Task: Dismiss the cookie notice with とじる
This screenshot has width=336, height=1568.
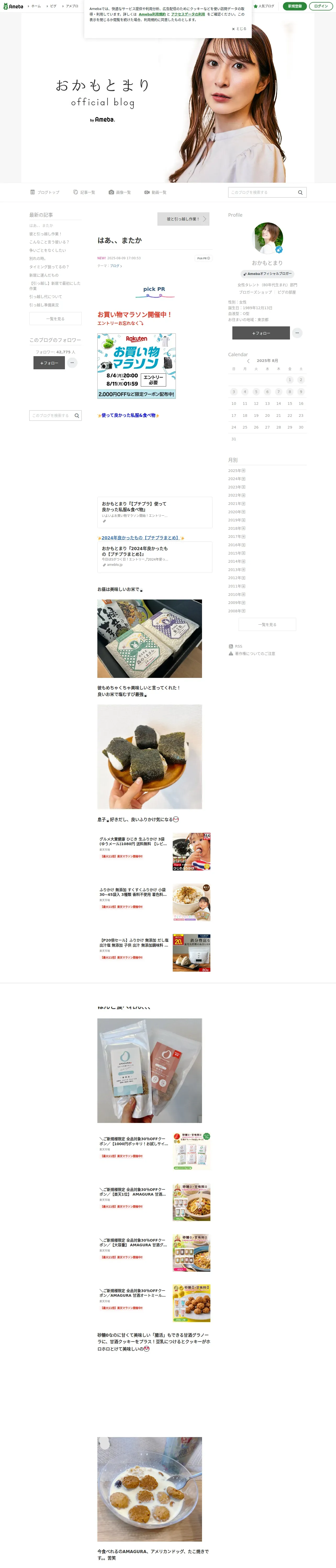Action: coord(239,28)
